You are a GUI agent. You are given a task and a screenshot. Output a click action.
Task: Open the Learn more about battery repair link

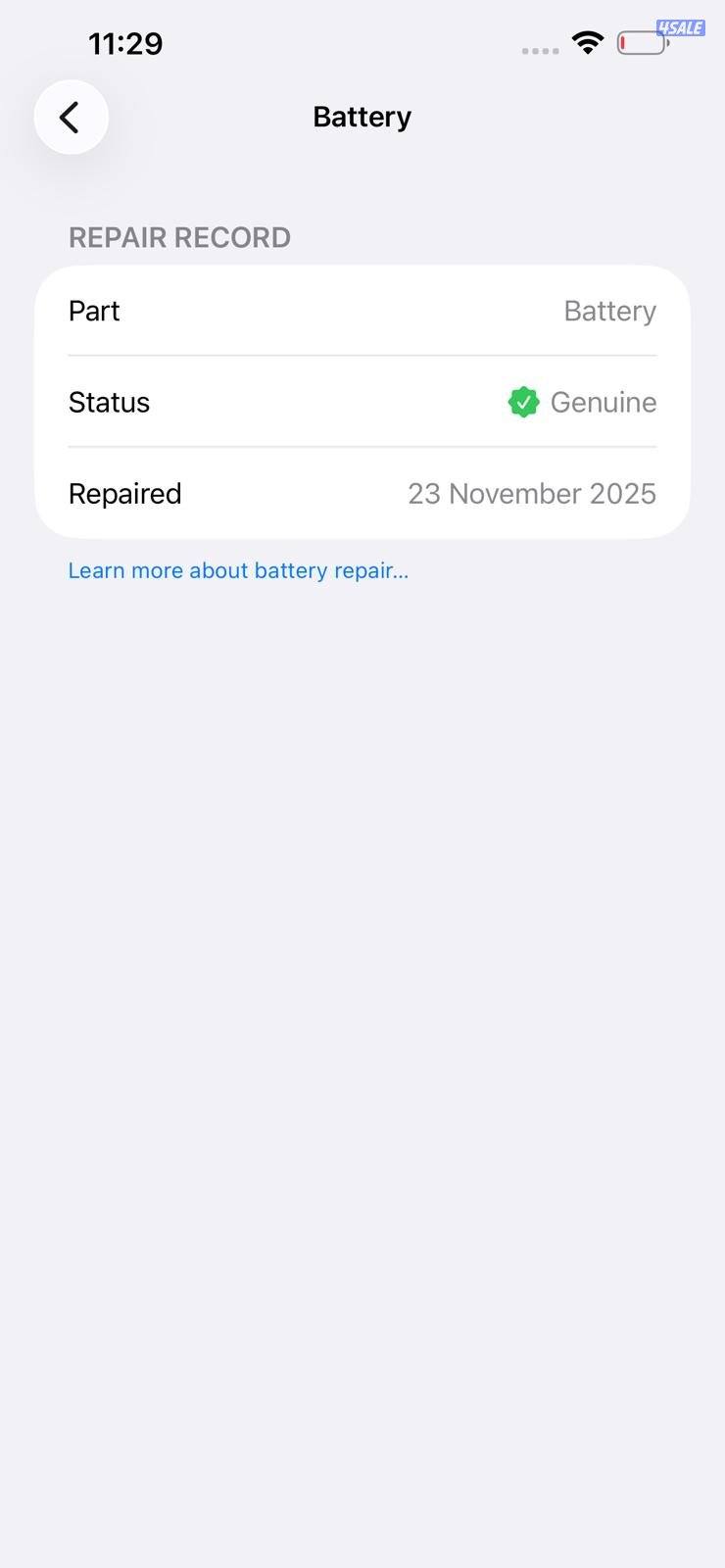238,569
